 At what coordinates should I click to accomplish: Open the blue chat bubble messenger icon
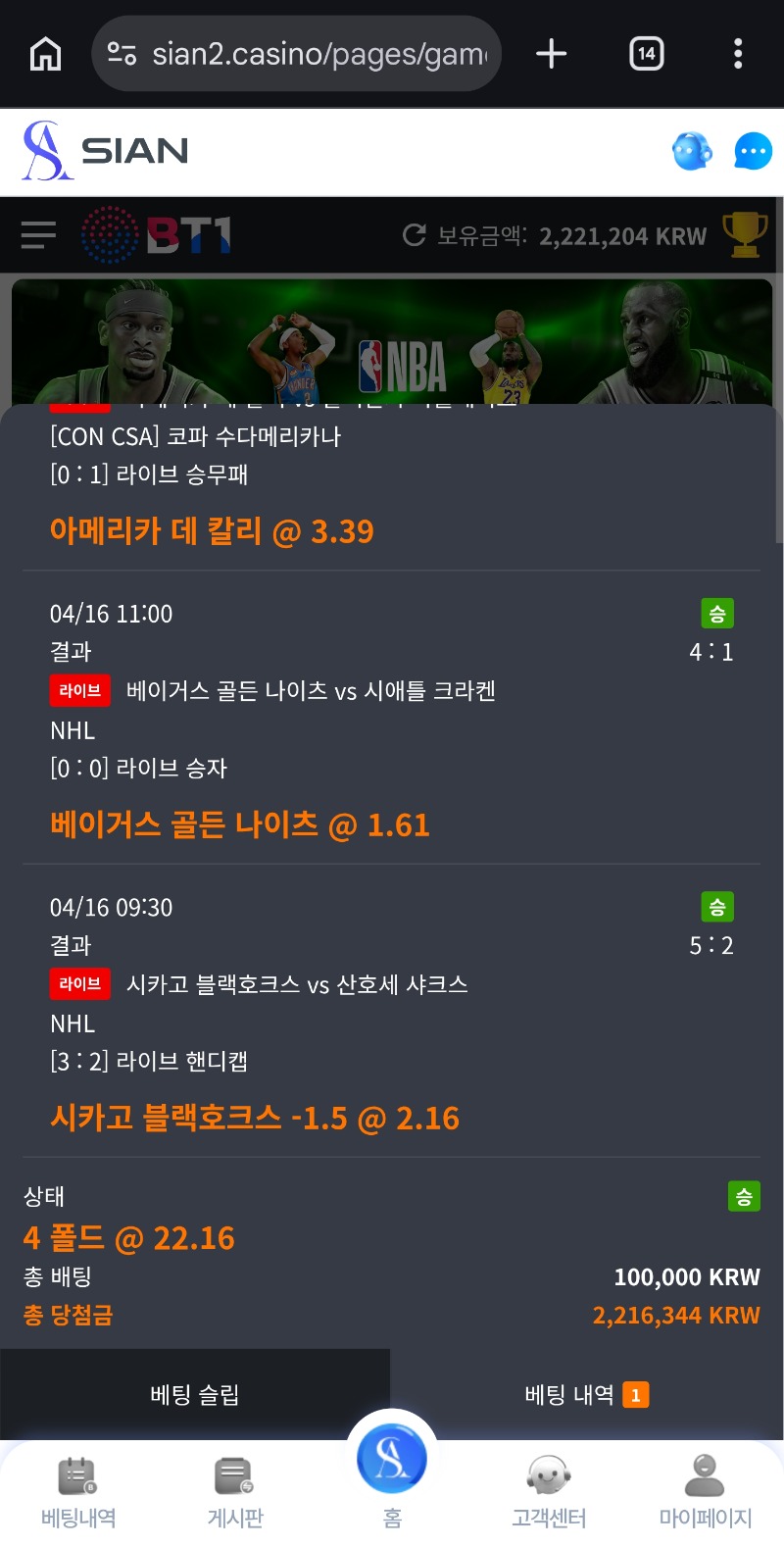pos(752,152)
